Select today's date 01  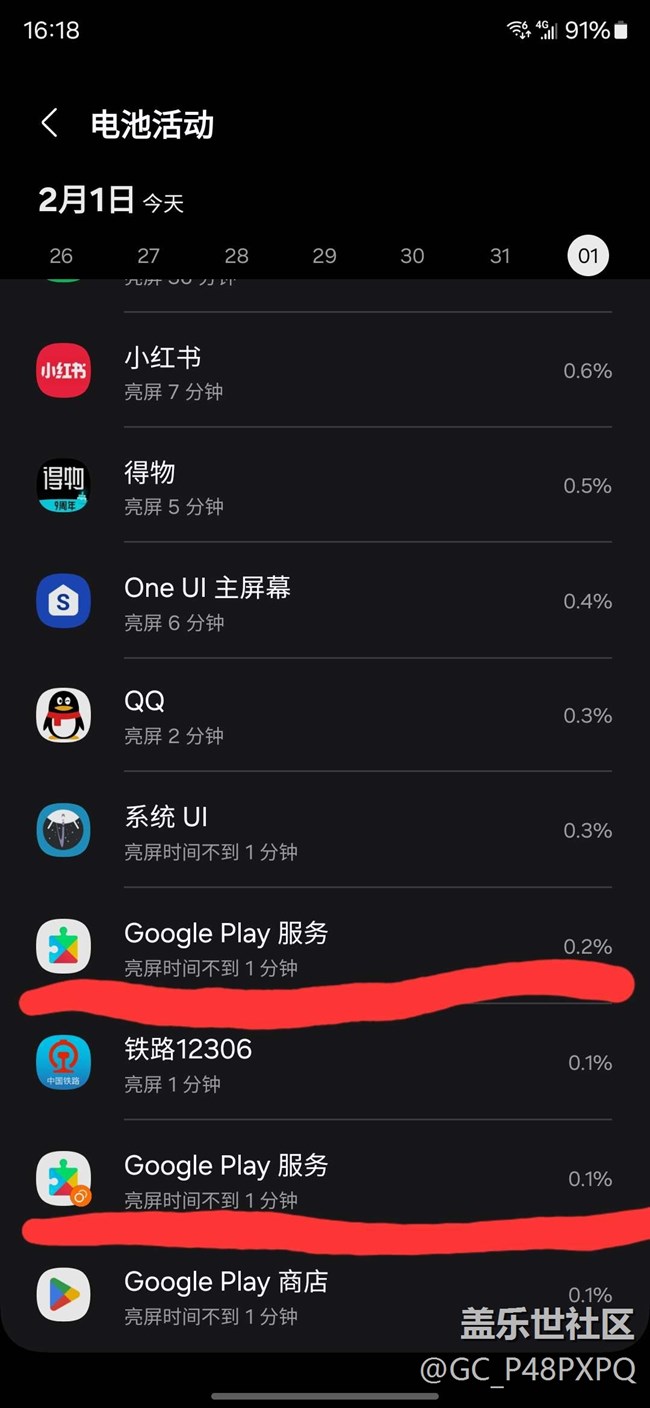[588, 256]
